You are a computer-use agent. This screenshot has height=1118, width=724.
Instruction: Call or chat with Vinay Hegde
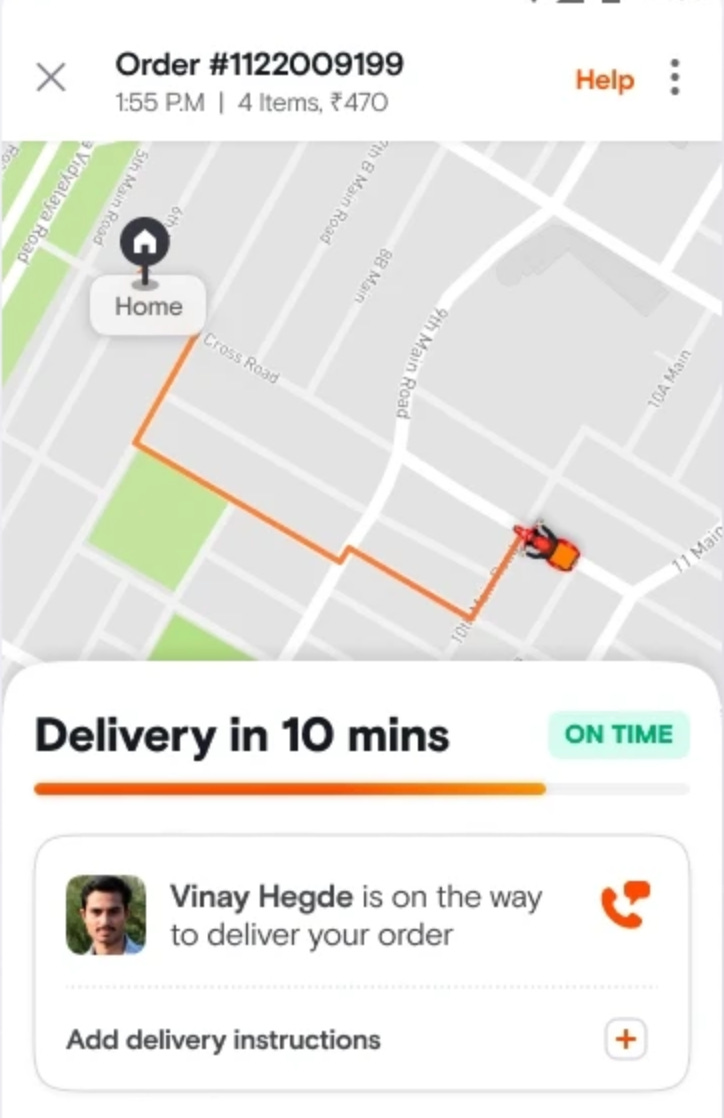click(625, 905)
